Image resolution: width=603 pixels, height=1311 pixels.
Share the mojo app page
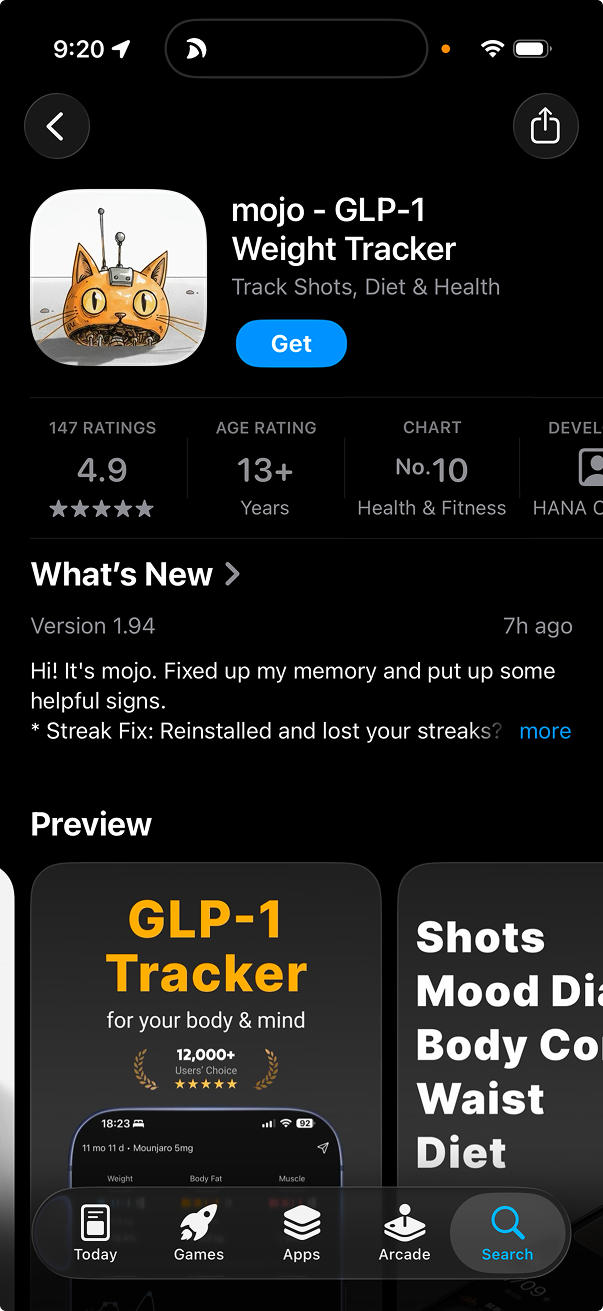pyautogui.click(x=545, y=127)
